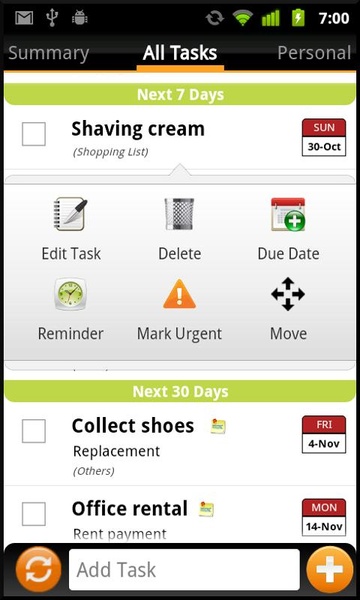Mark the task as Urgent
The height and width of the screenshot is (600, 360).
click(x=179, y=309)
